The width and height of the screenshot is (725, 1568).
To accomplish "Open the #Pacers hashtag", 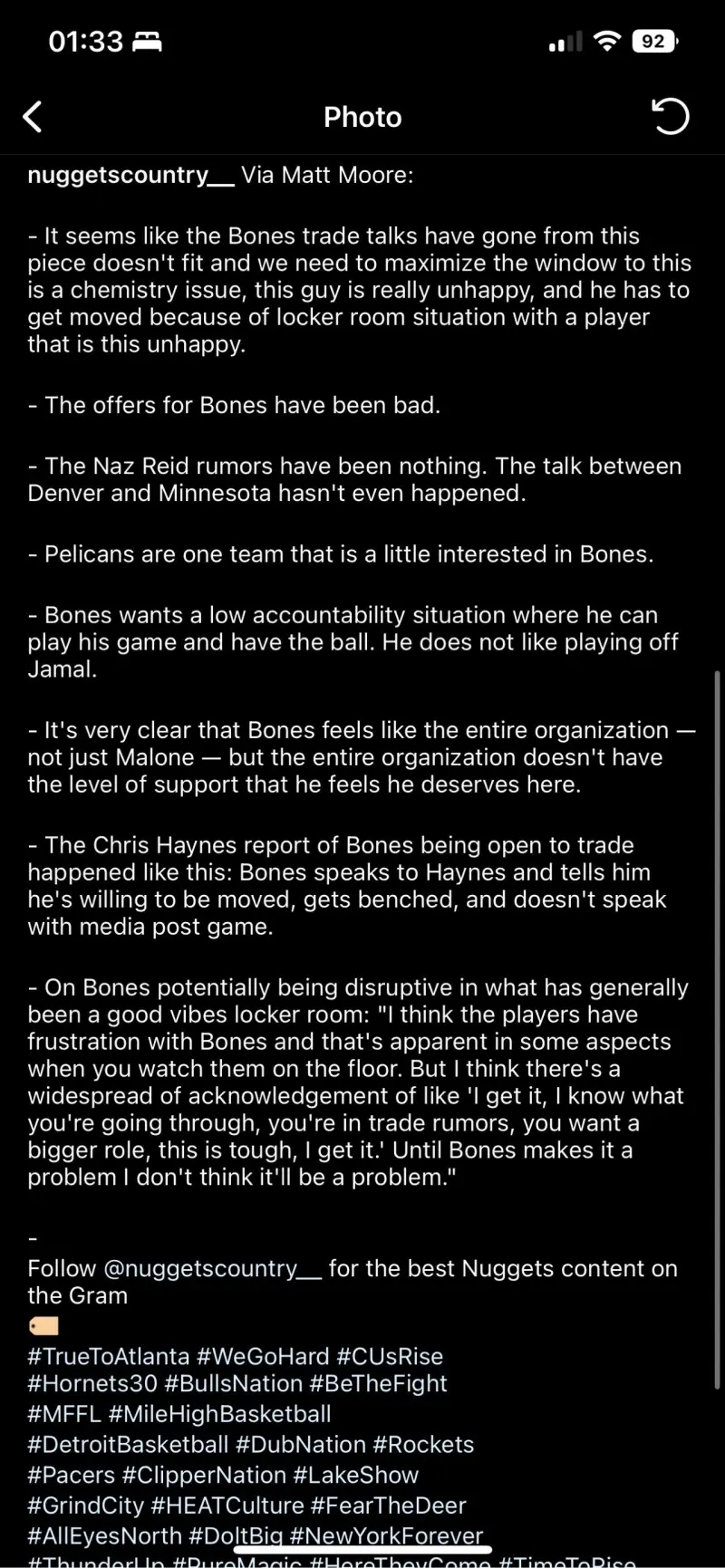I will click(x=72, y=1475).
